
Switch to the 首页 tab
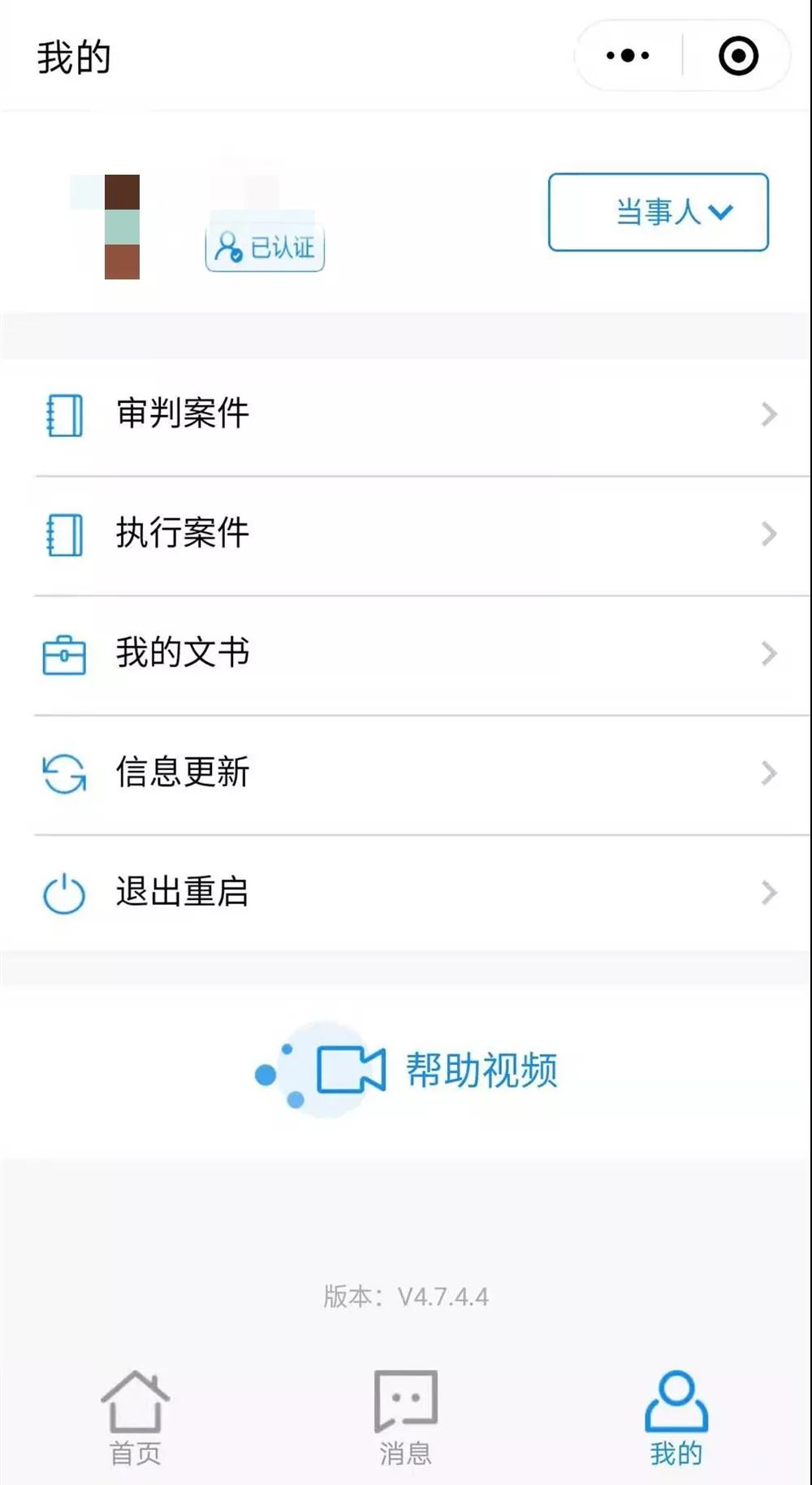136,1418
